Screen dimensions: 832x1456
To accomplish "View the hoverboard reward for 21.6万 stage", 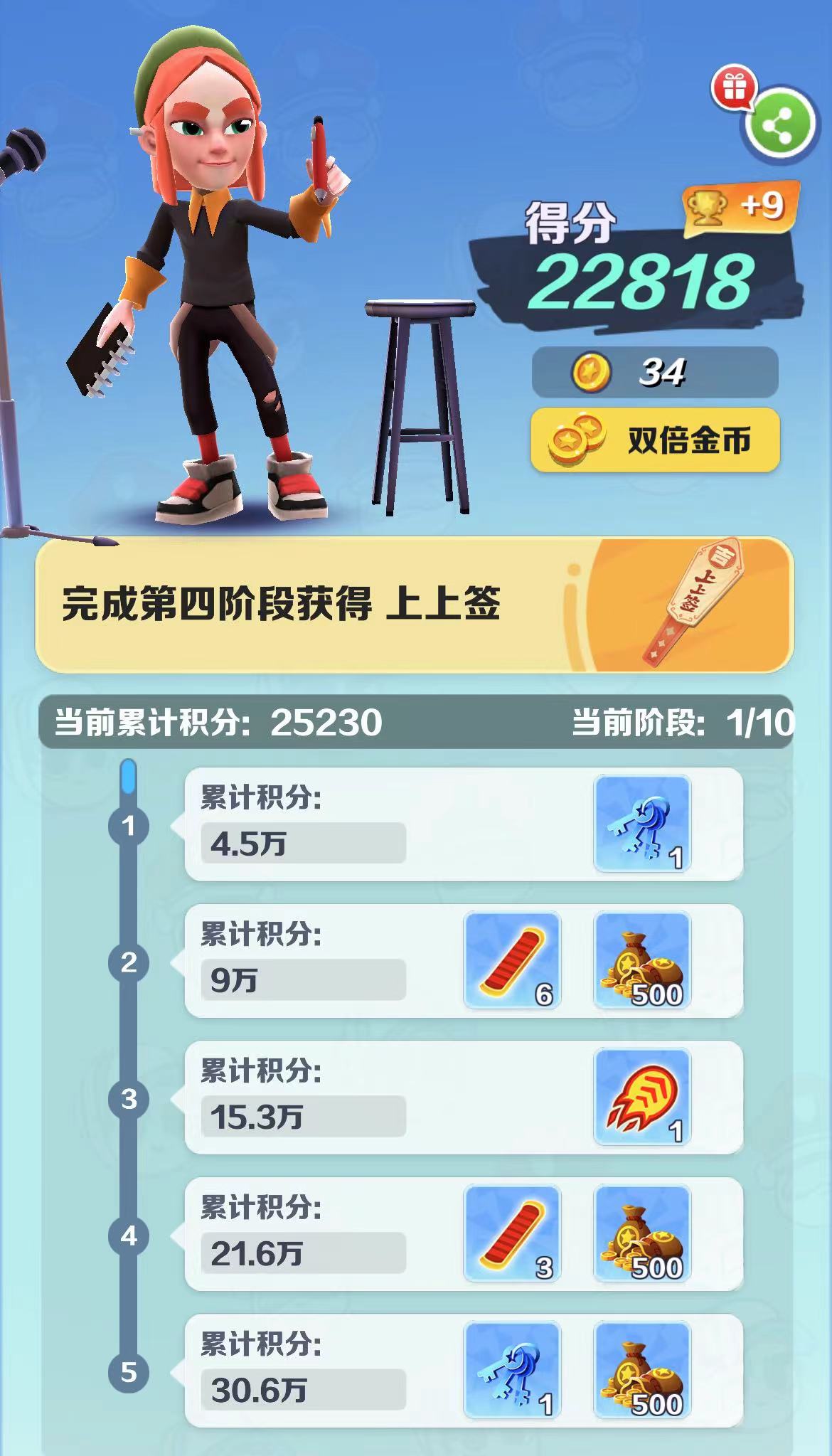I will [512, 1234].
